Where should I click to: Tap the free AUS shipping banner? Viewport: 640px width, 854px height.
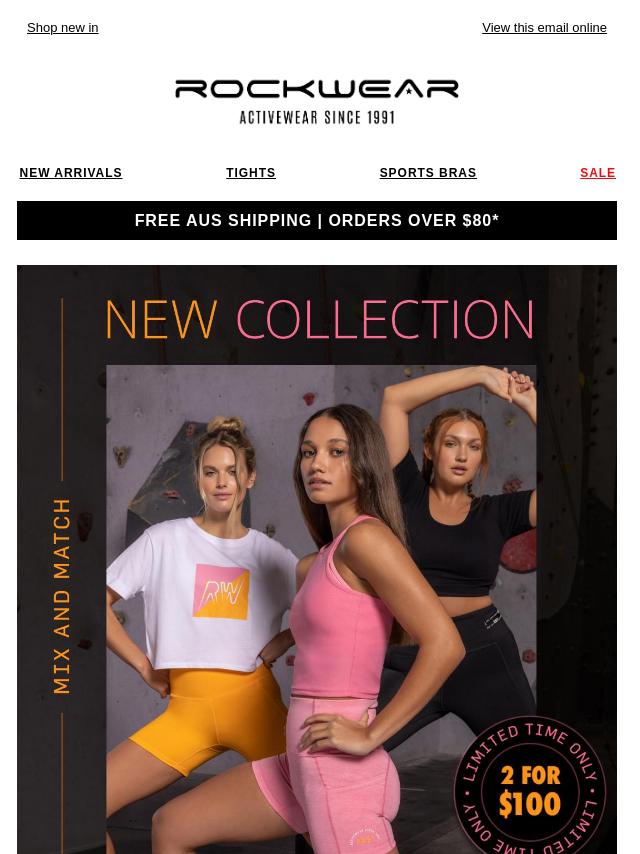[317, 220]
